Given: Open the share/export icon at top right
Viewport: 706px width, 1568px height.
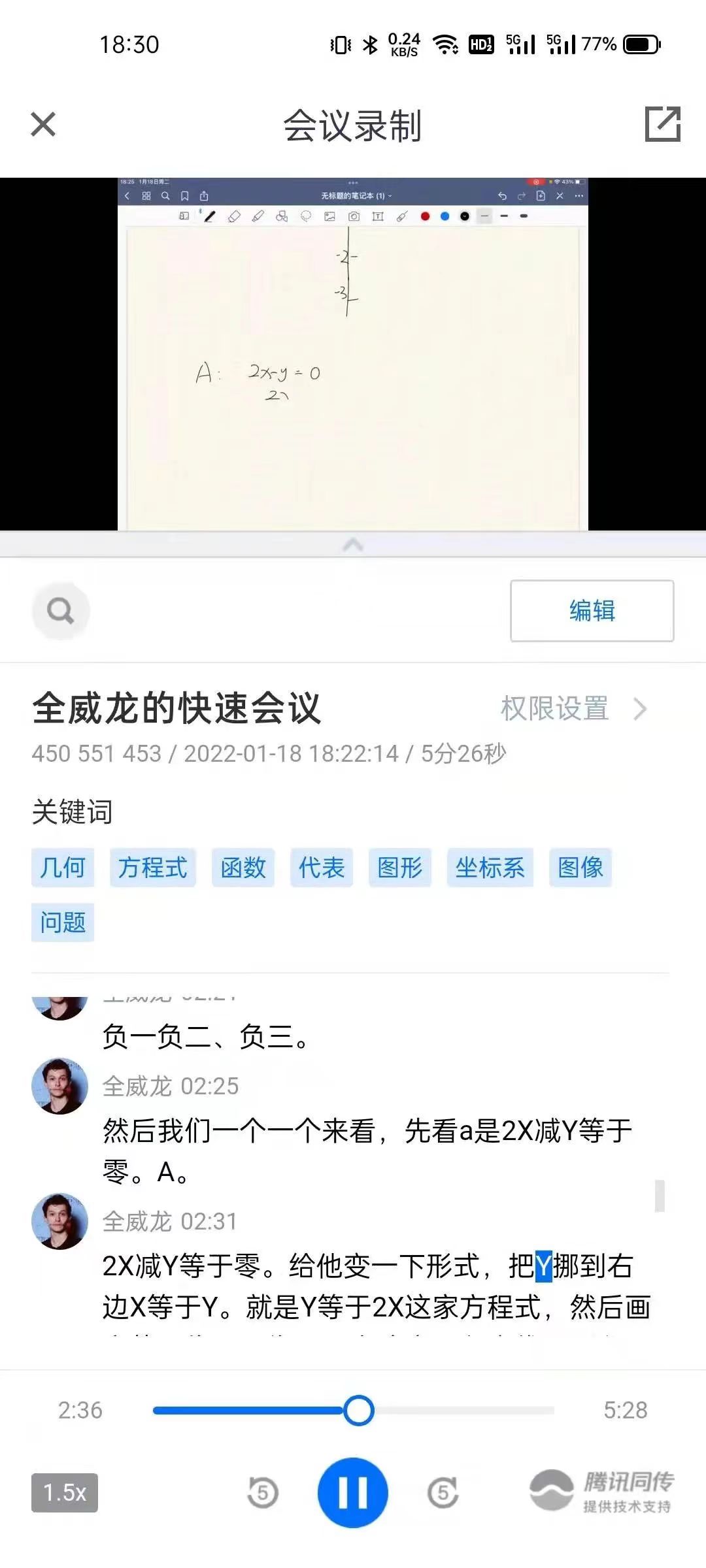Looking at the screenshot, I should point(662,124).
